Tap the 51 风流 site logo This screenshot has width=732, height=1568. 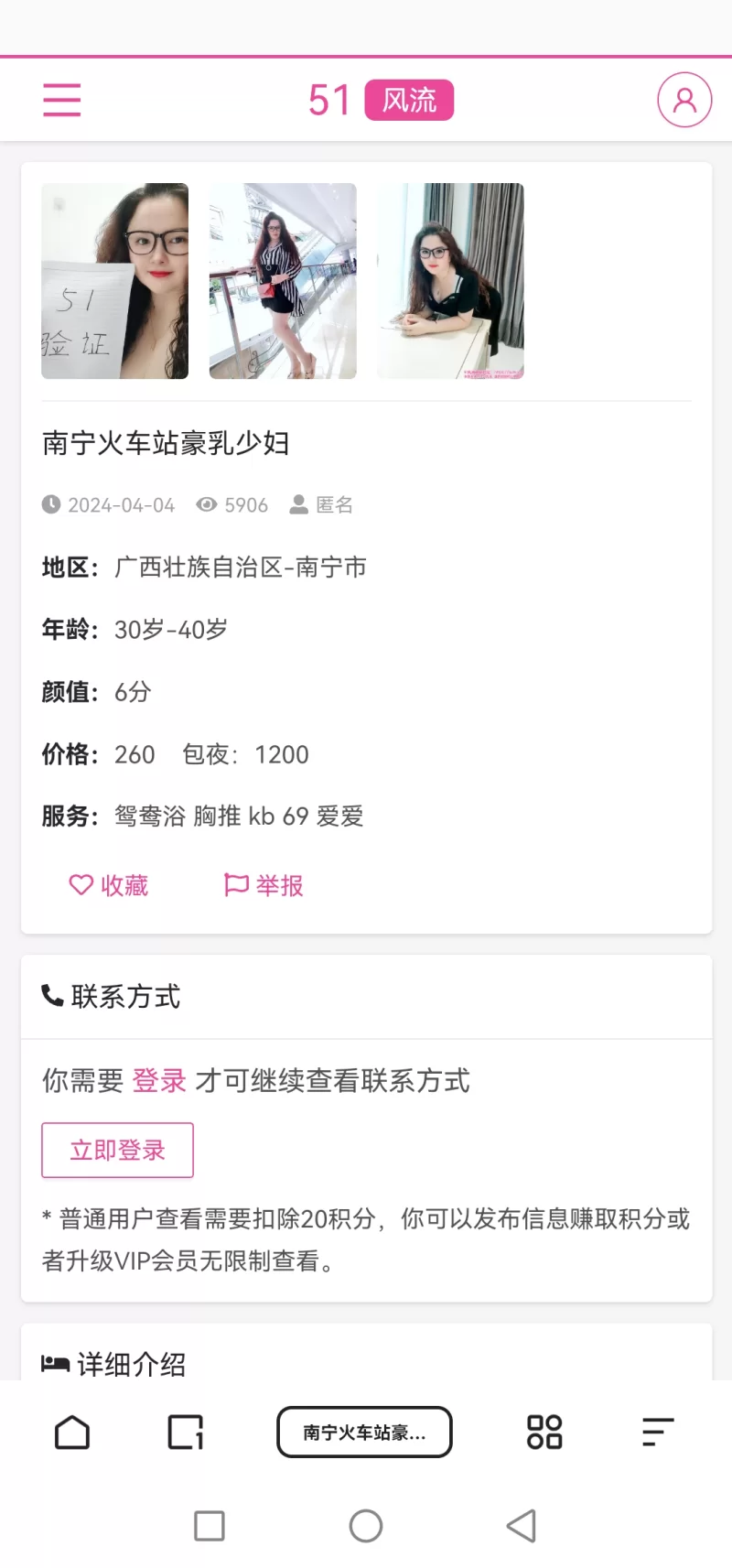pyautogui.click(x=381, y=100)
